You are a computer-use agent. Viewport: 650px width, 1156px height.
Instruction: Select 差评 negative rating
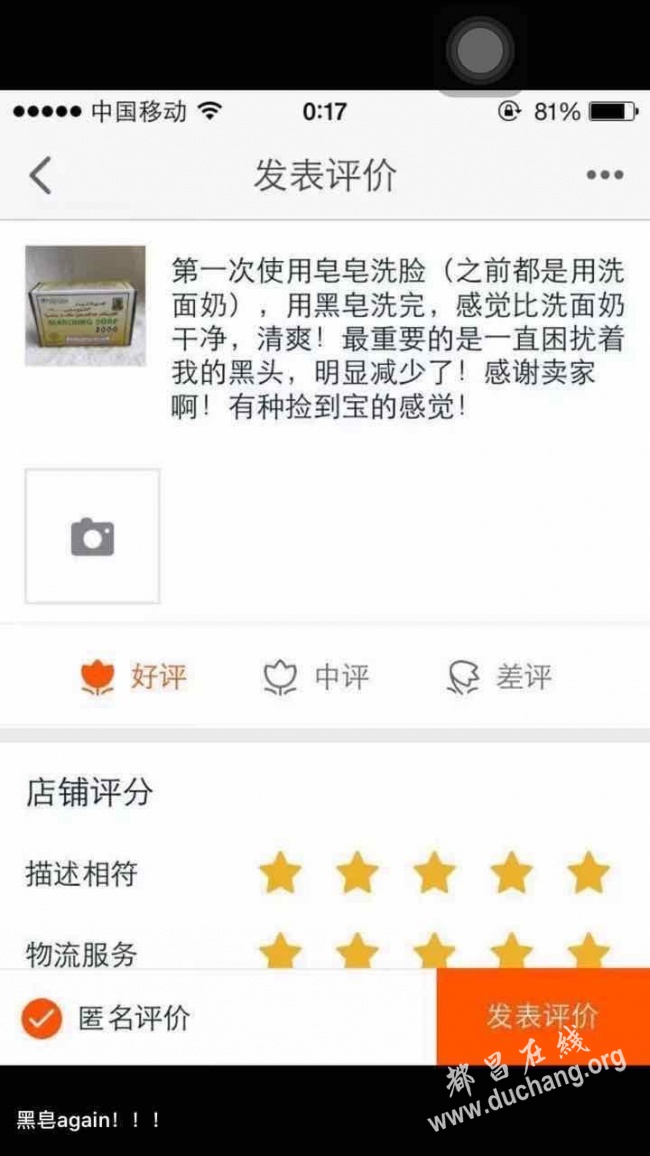tap(498, 677)
